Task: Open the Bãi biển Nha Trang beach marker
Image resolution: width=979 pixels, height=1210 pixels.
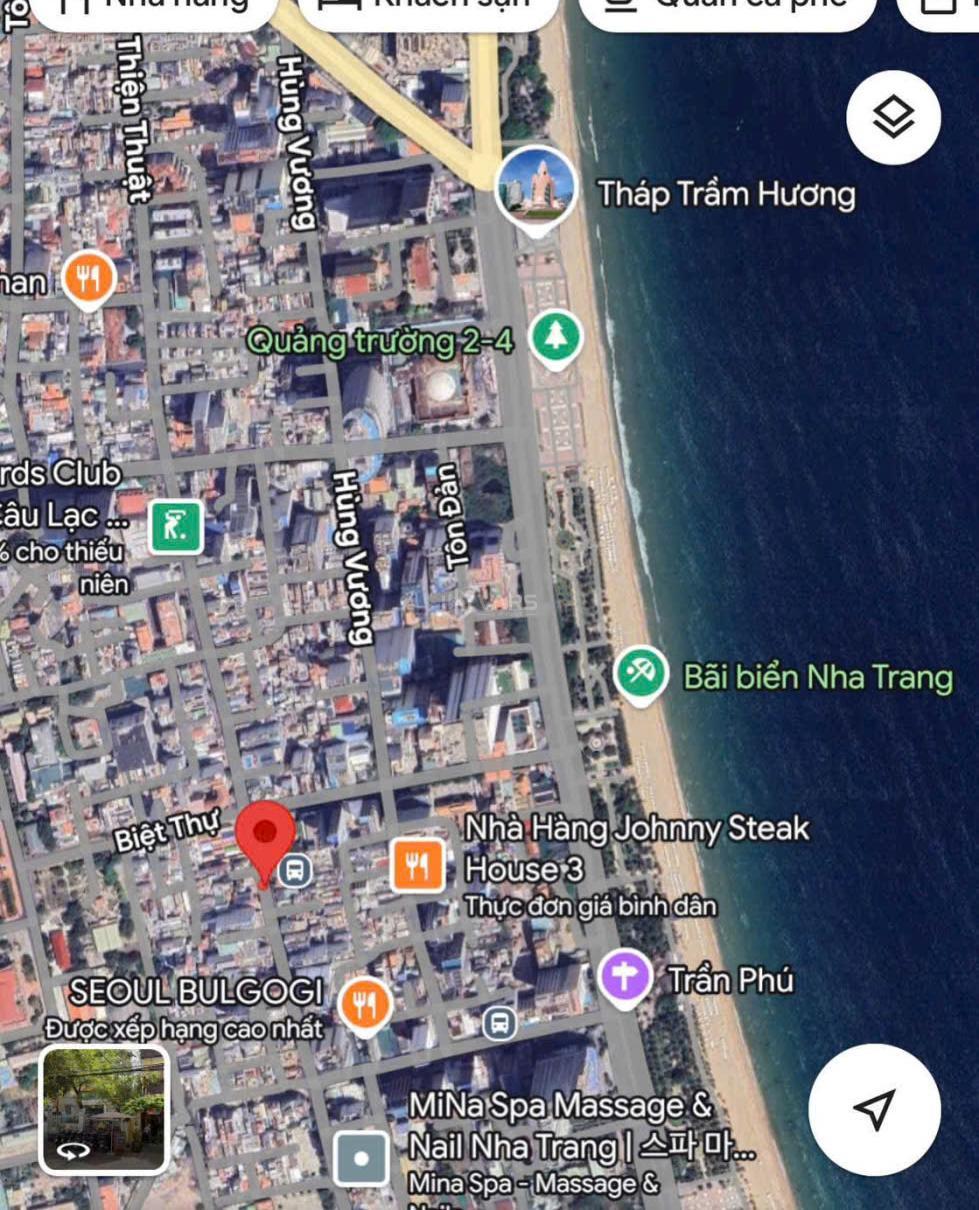Action: (x=641, y=673)
